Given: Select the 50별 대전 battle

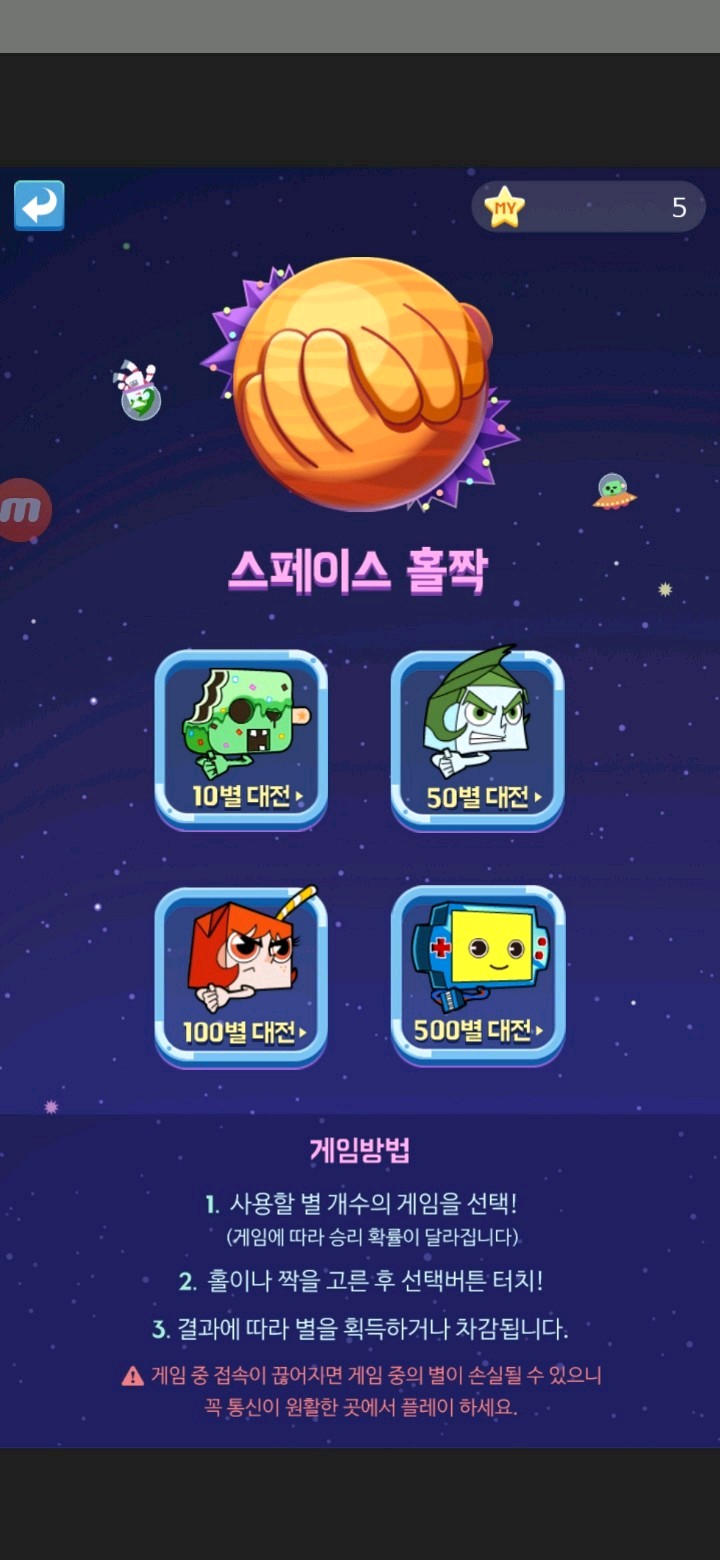Looking at the screenshot, I should point(477,740).
